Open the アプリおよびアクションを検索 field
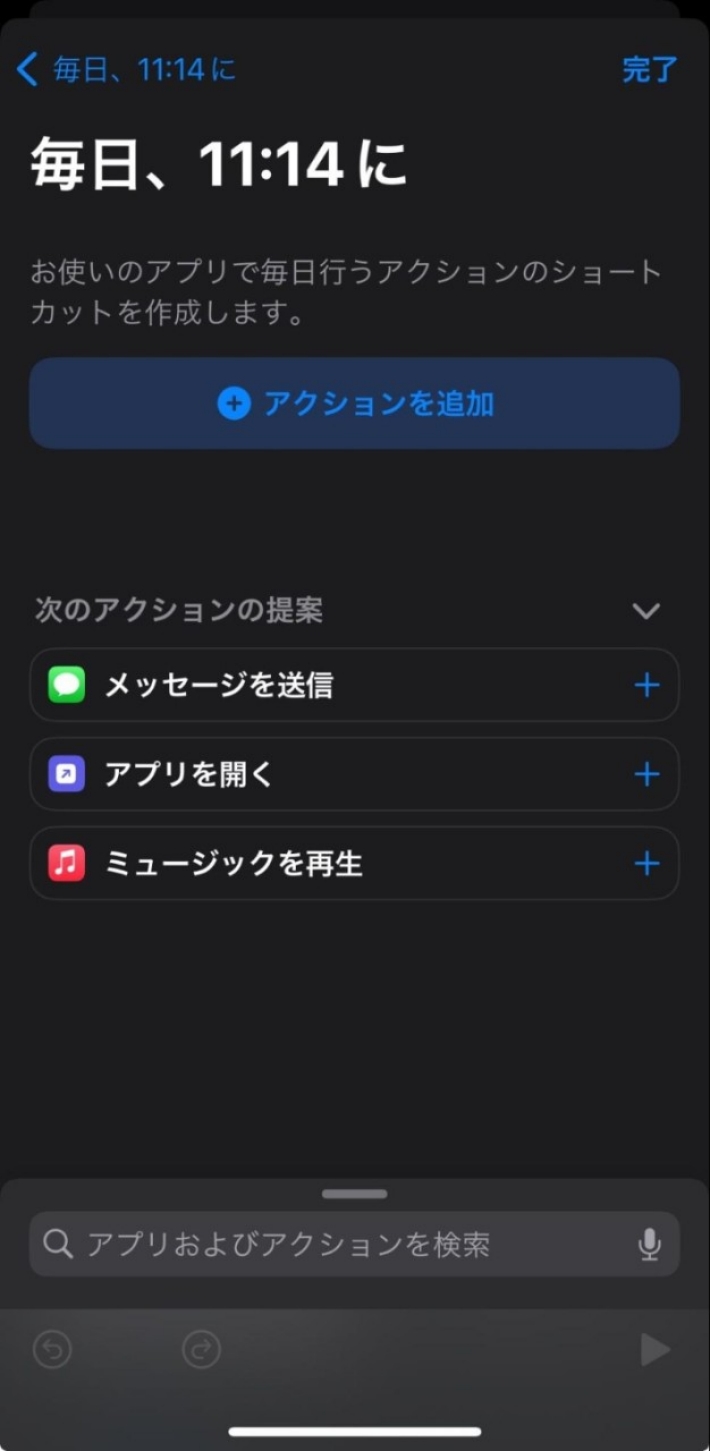Image resolution: width=710 pixels, height=1451 pixels. [330, 1244]
